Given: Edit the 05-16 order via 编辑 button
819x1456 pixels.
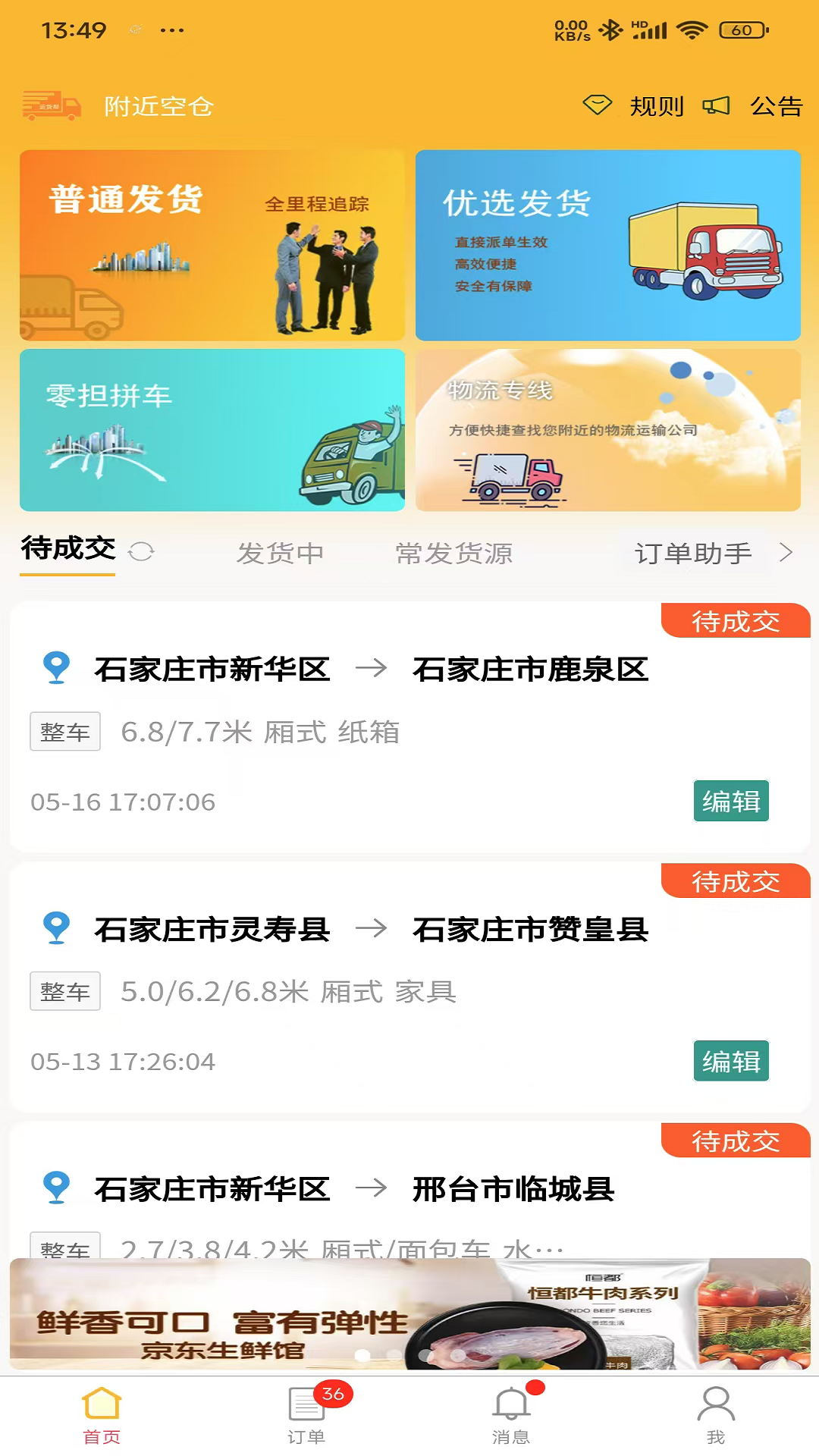Looking at the screenshot, I should tap(731, 802).
